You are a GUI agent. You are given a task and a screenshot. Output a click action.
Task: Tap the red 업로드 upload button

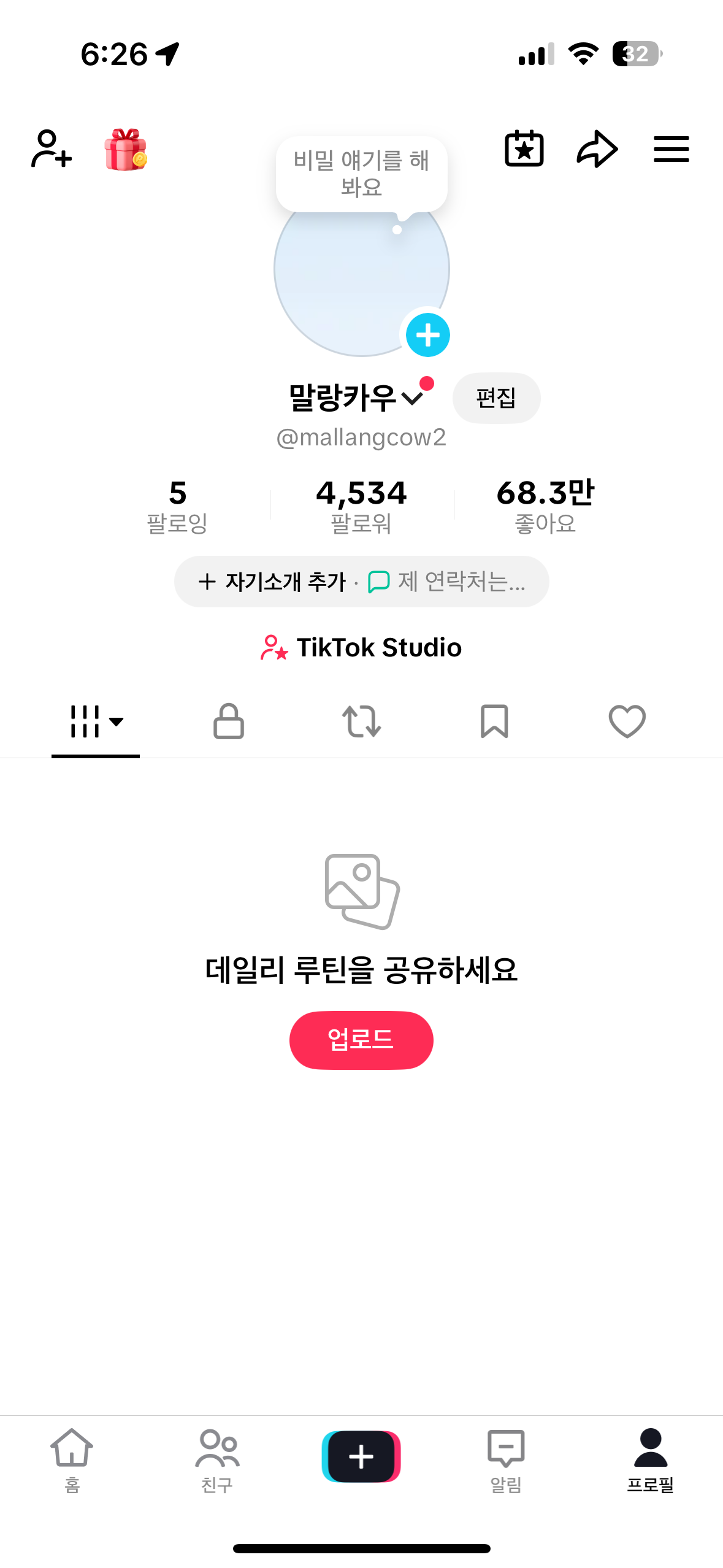click(361, 1040)
